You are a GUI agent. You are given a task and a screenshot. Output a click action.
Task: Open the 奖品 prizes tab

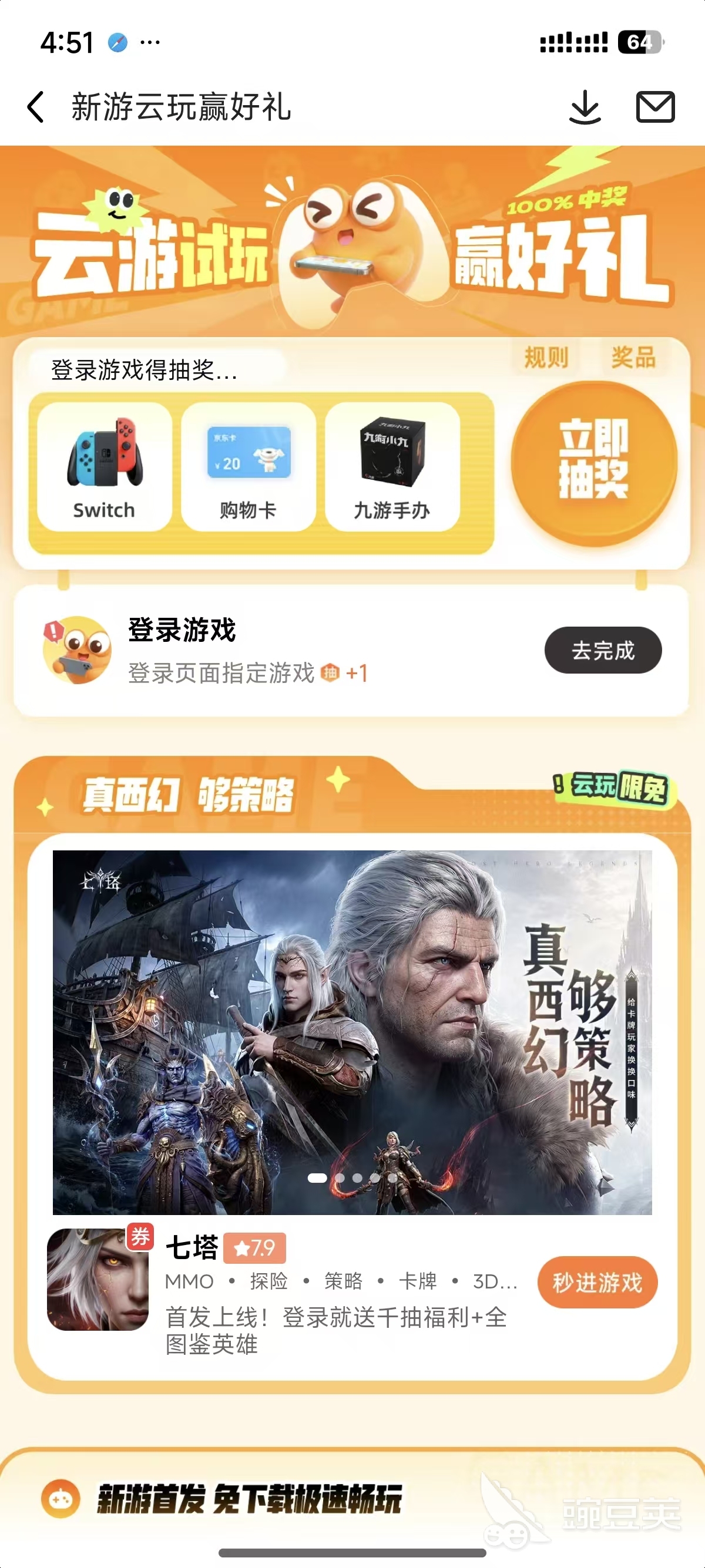633,357
